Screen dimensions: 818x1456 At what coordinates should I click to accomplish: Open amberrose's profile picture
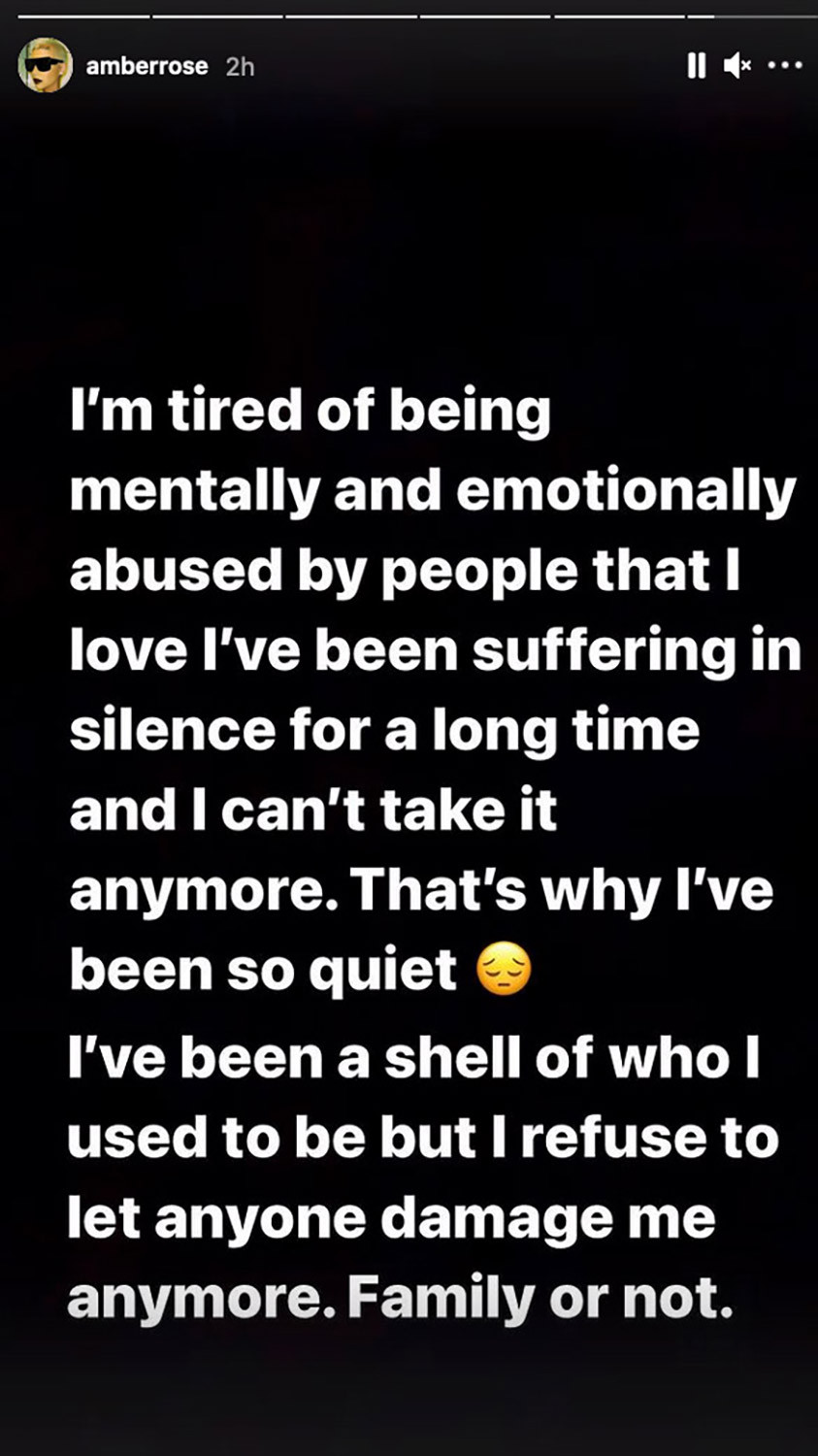[45, 66]
